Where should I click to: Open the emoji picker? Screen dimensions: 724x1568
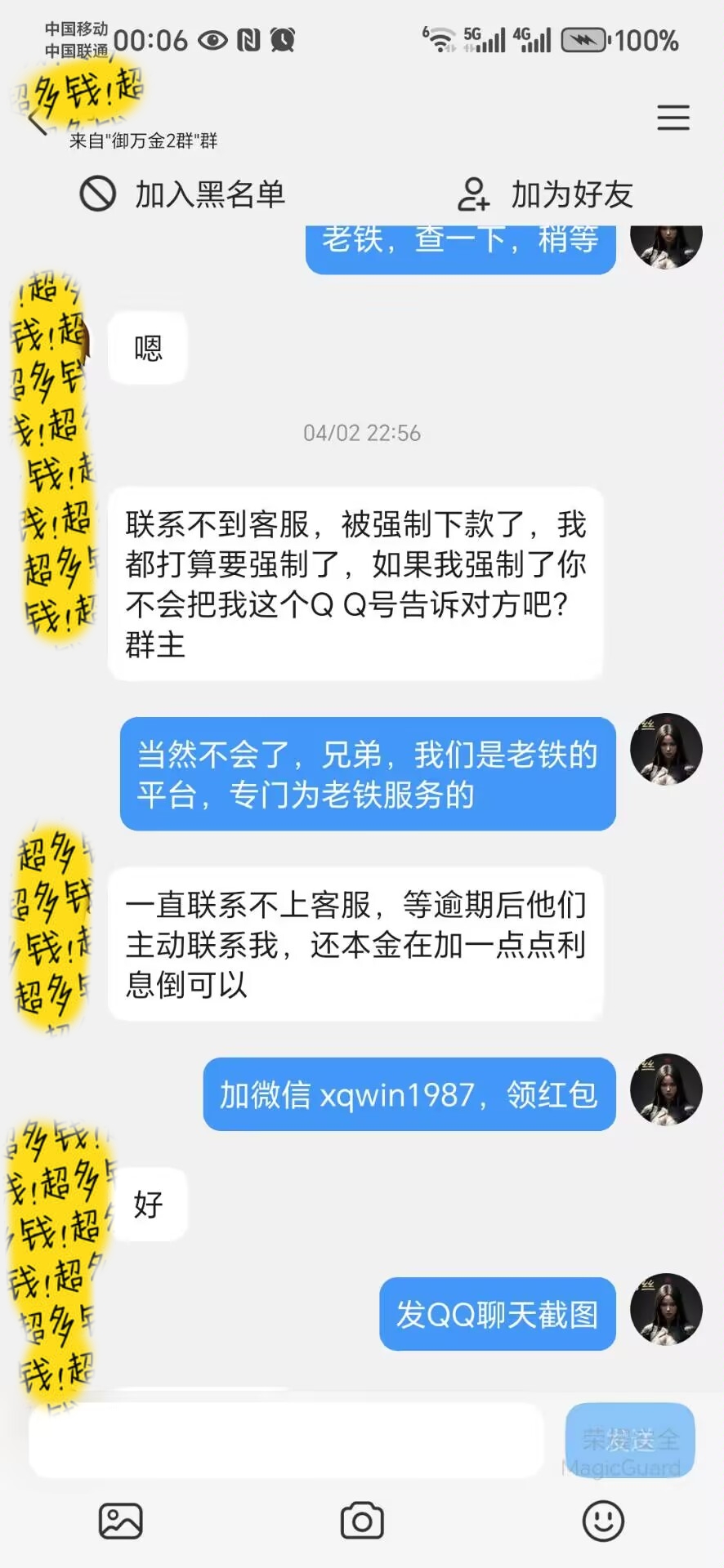tap(603, 1521)
